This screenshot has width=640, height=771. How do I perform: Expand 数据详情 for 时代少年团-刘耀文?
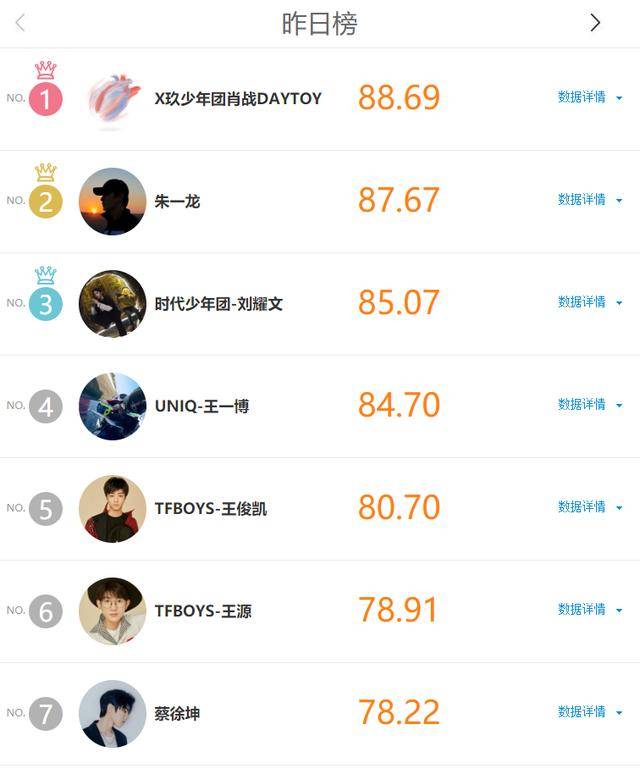tap(589, 302)
